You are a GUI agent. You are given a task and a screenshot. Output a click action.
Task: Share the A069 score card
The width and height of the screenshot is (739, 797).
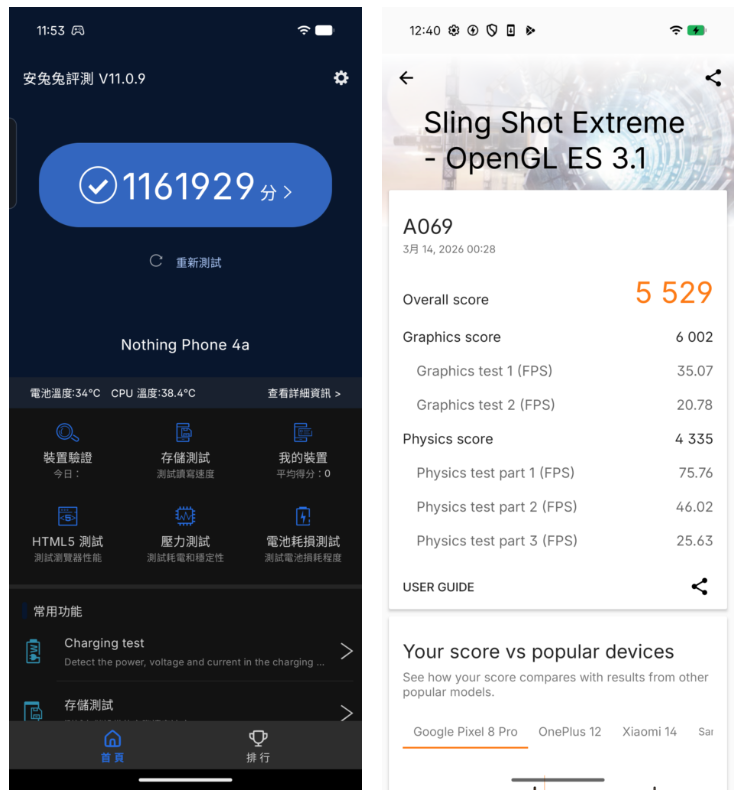click(700, 587)
